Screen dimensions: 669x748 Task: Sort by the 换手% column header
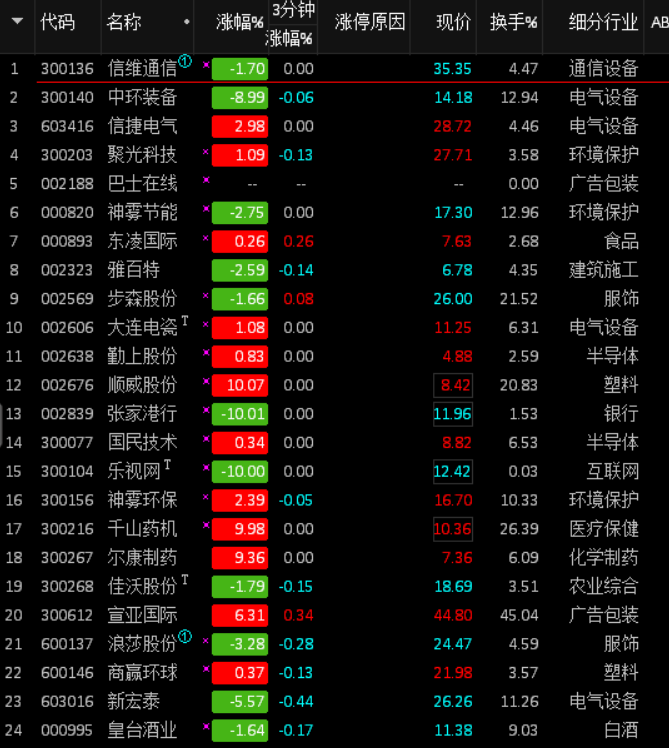tap(513, 22)
